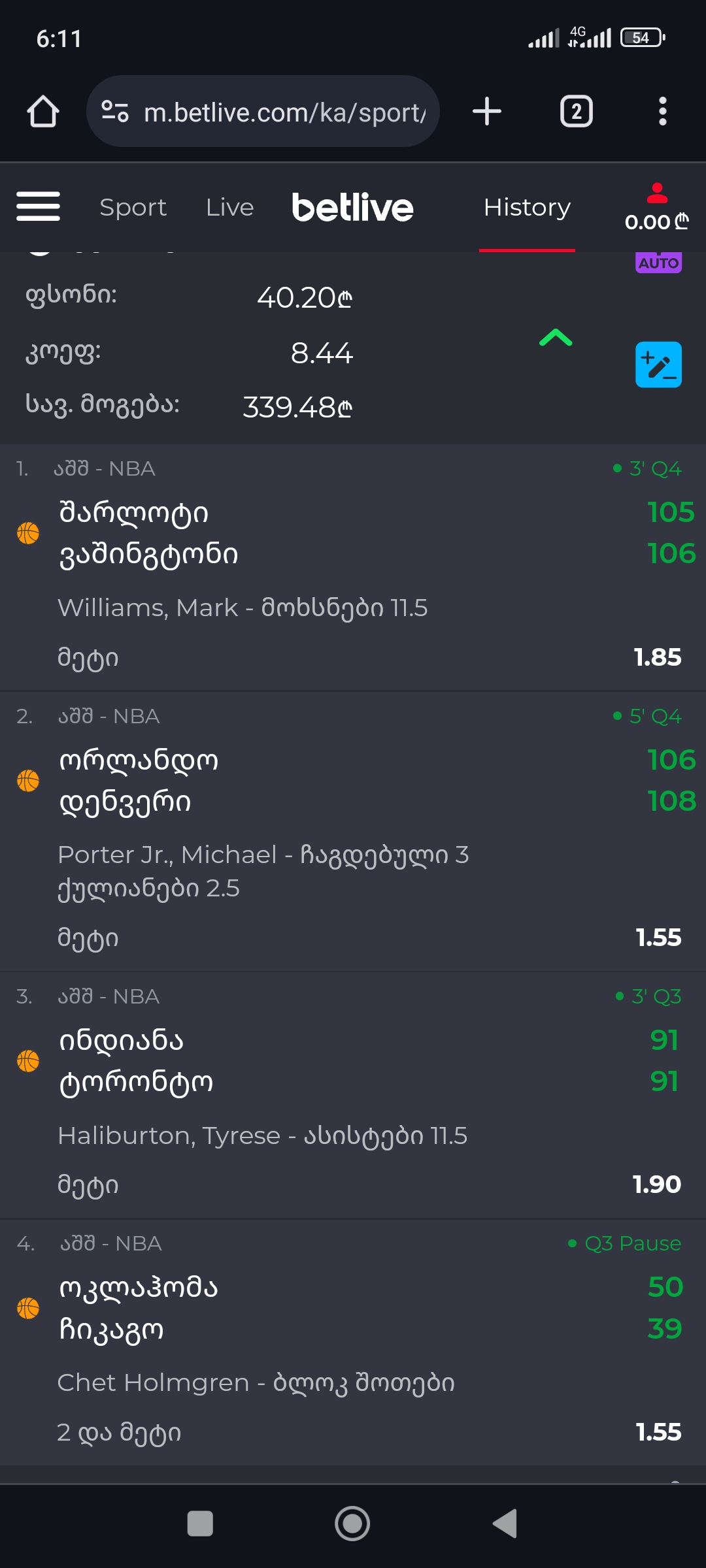The width and height of the screenshot is (706, 1568).
Task: Open the History tab
Action: tap(527, 208)
